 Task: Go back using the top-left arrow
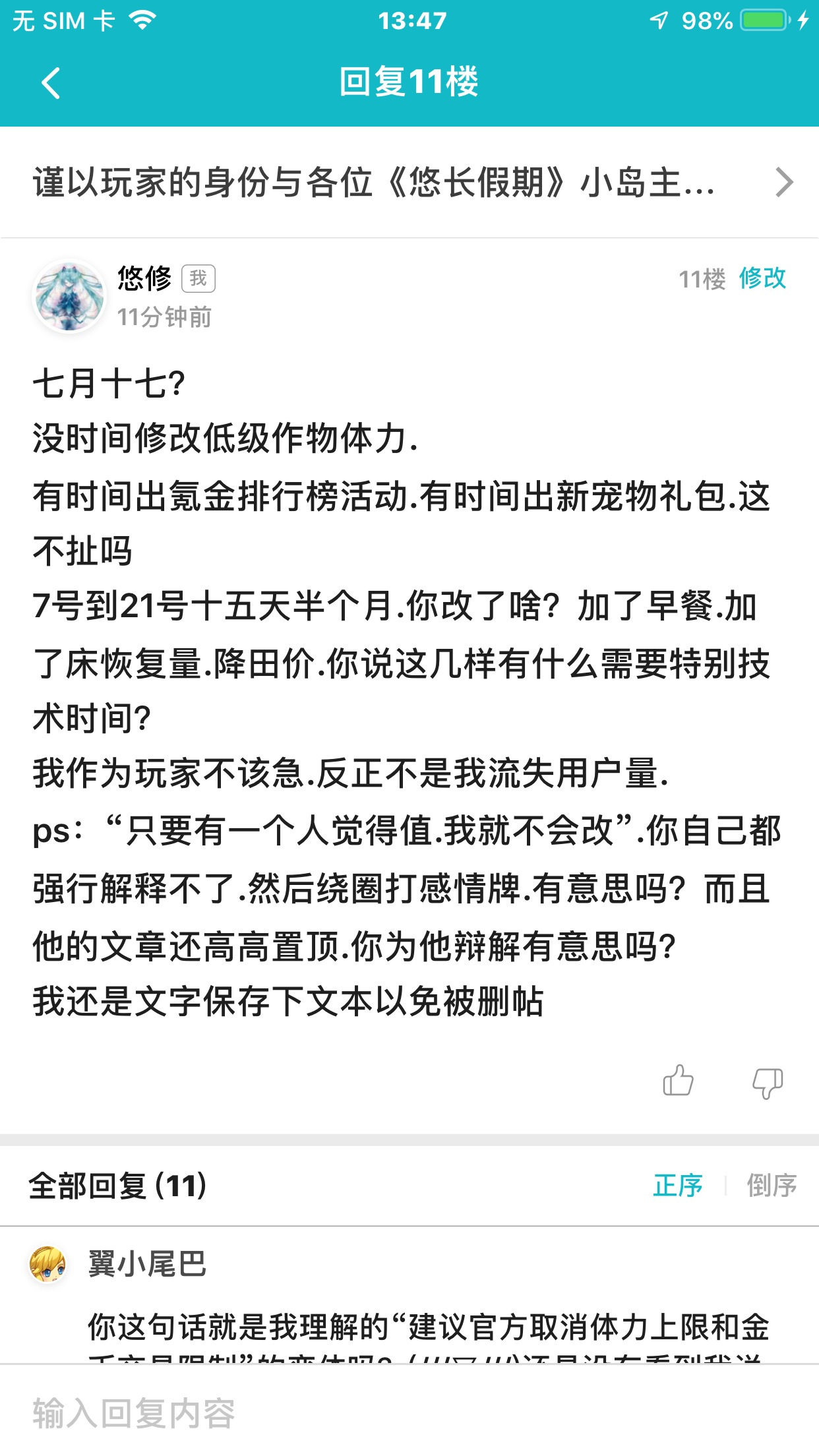point(51,83)
